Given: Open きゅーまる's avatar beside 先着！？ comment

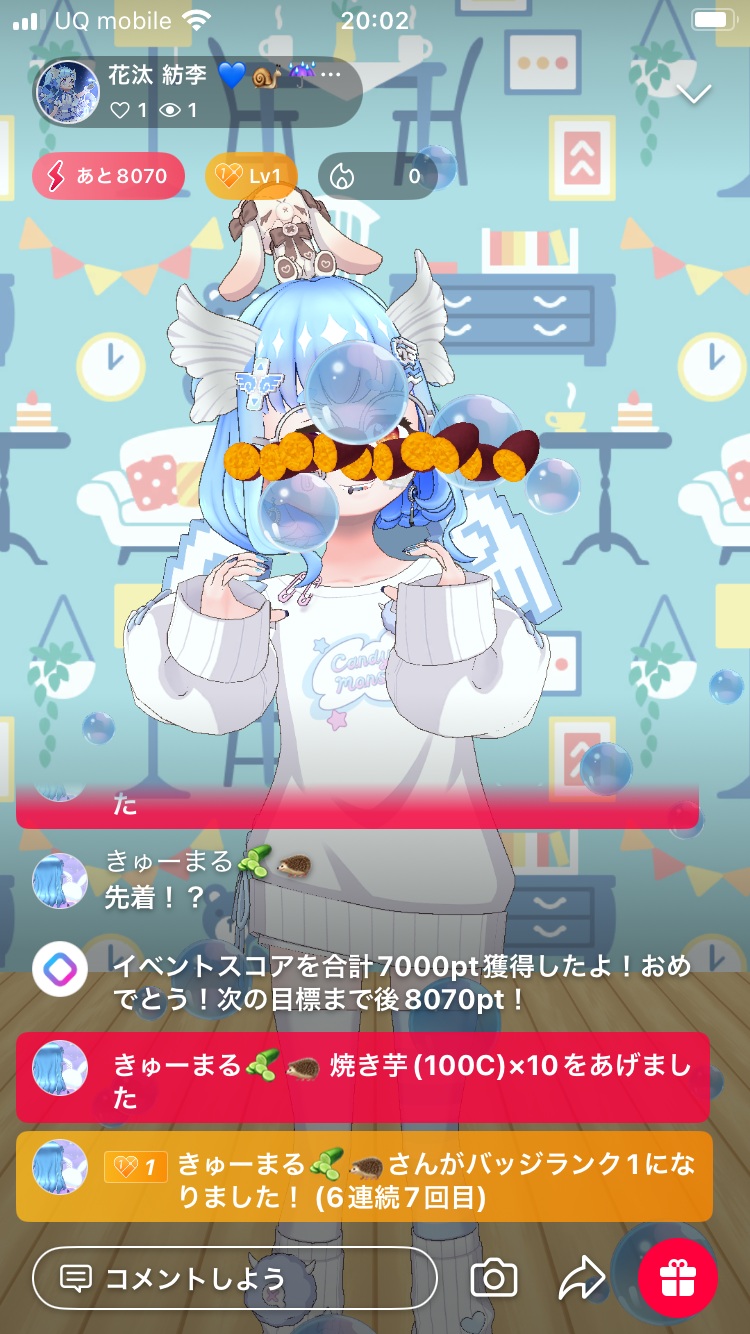Looking at the screenshot, I should pyautogui.click(x=60, y=881).
